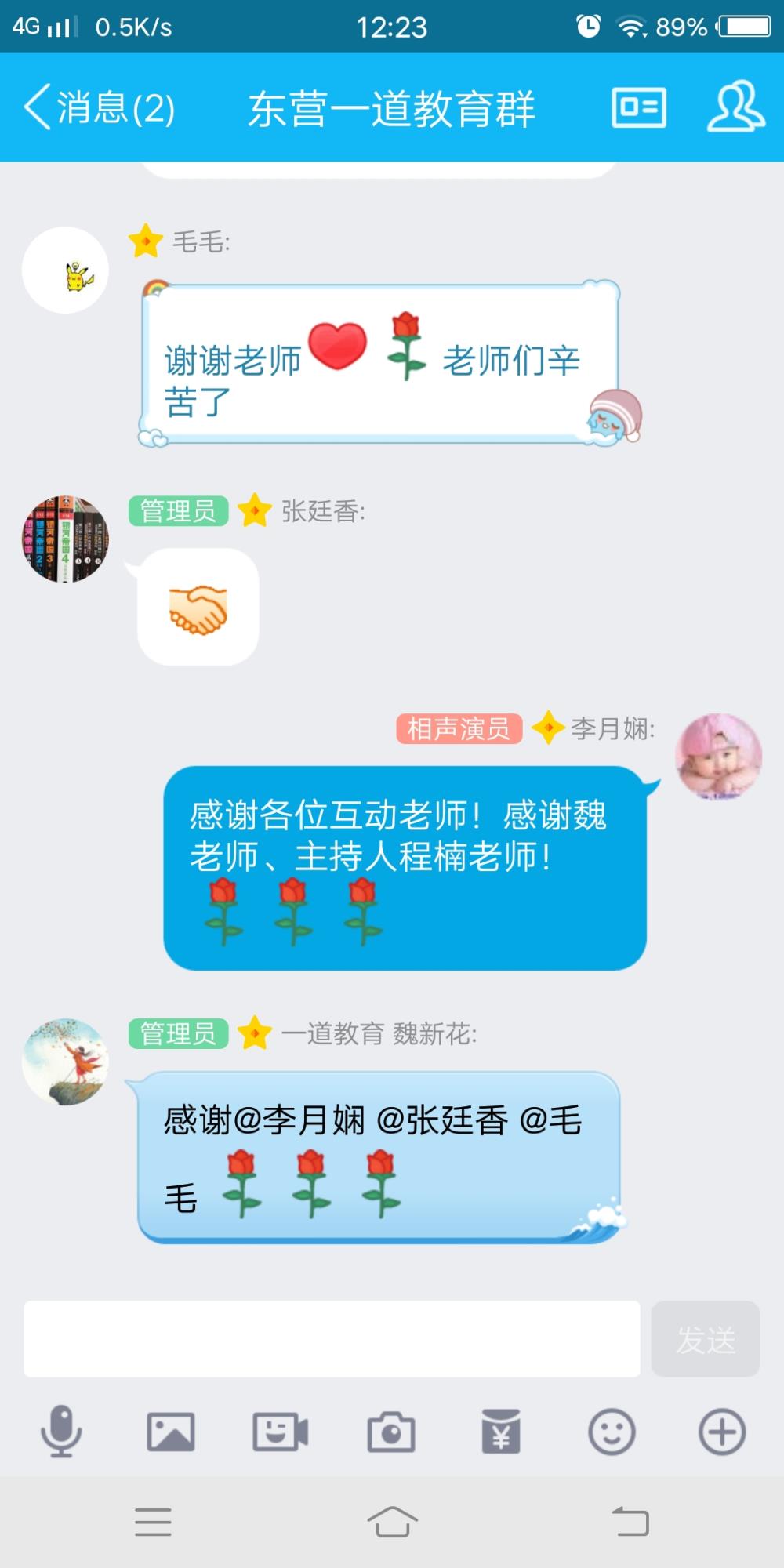The height and width of the screenshot is (1568, 784).
Task: View 魏新花's profile avatar
Action: pyautogui.click(x=65, y=1062)
